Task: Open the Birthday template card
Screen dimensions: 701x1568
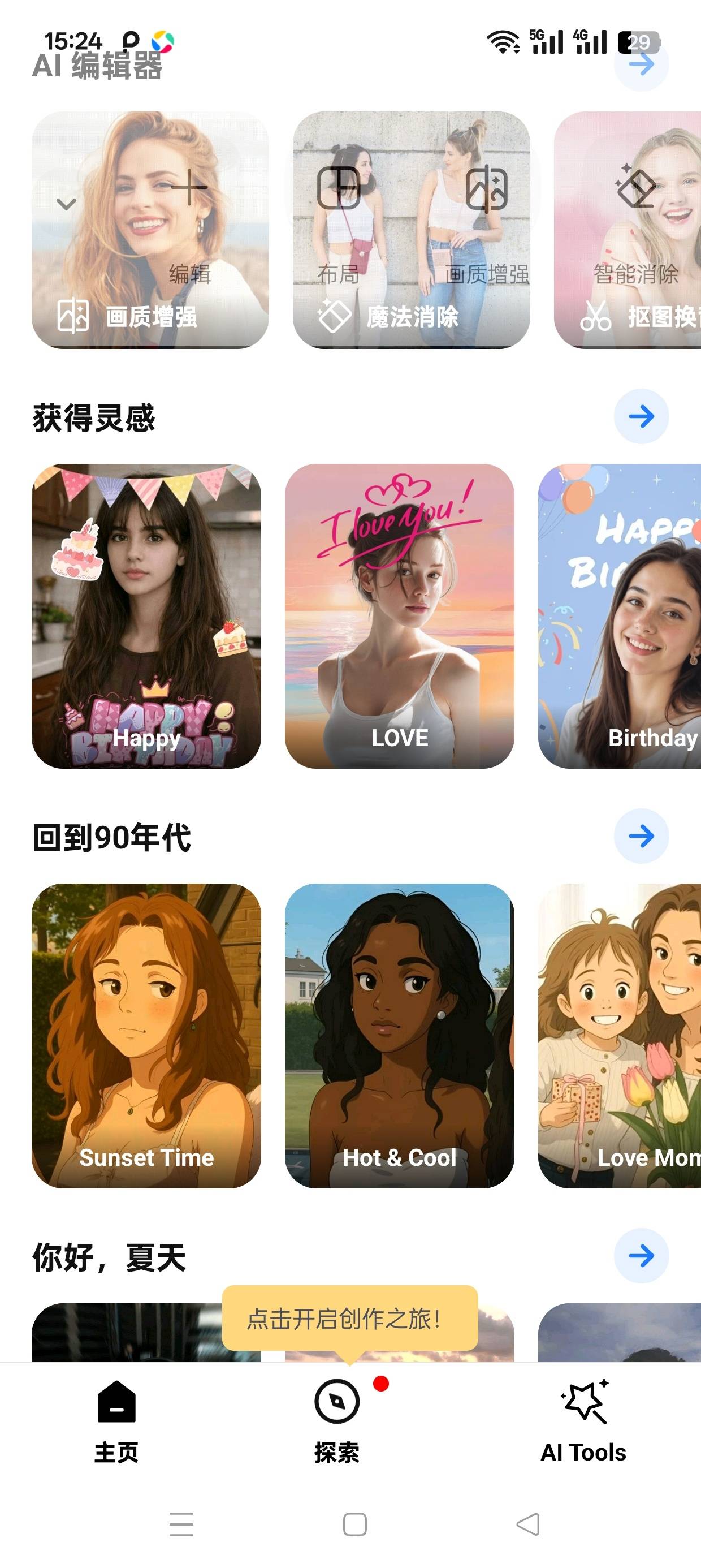Action: 620,616
